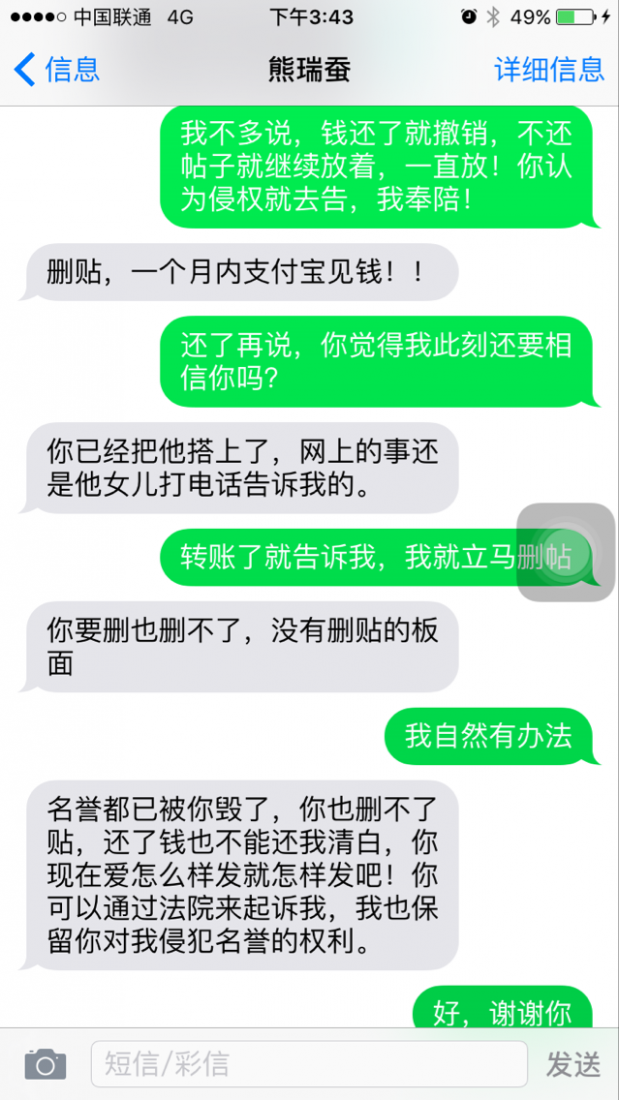Image resolution: width=619 pixels, height=1100 pixels.
Task: Send the message with 发送
Action: [573, 1065]
